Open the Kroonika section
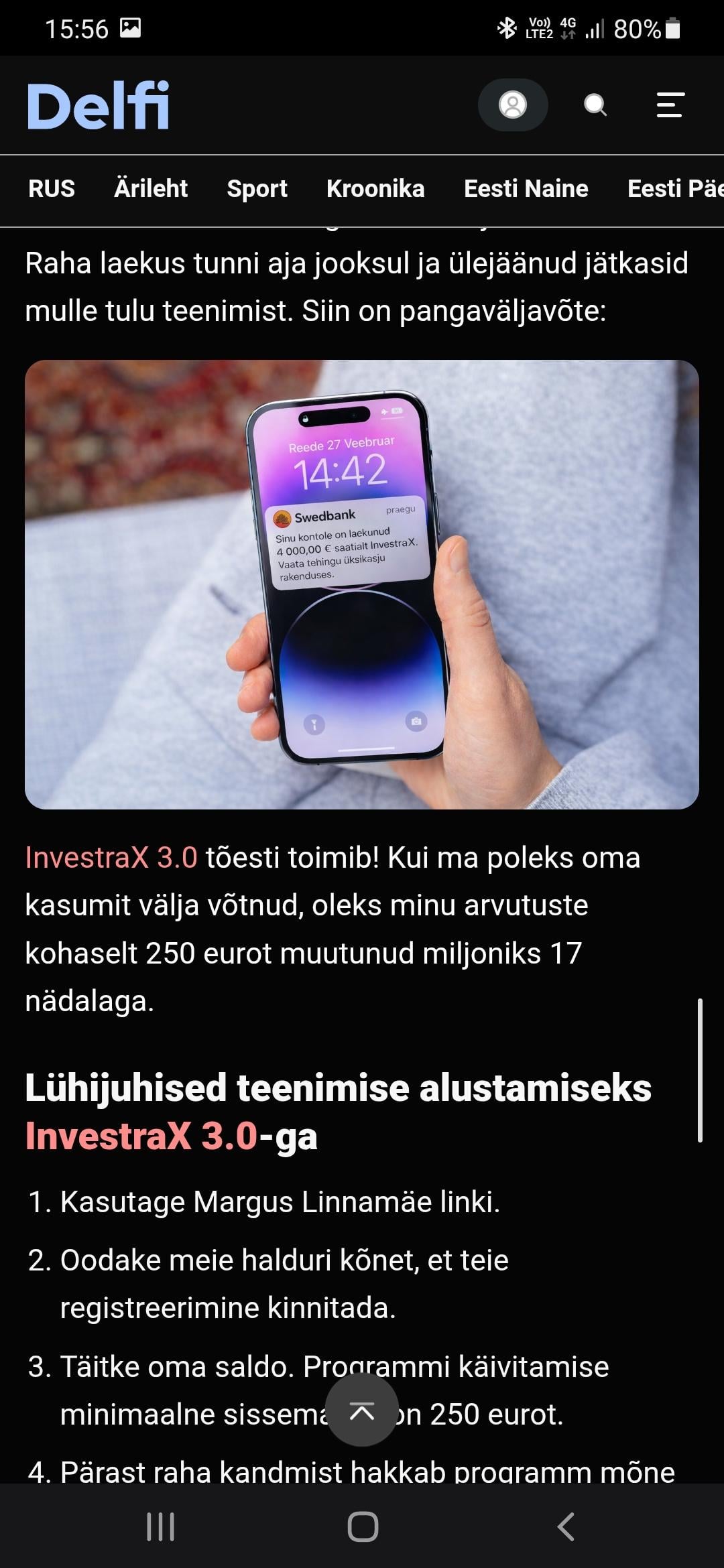 375,189
